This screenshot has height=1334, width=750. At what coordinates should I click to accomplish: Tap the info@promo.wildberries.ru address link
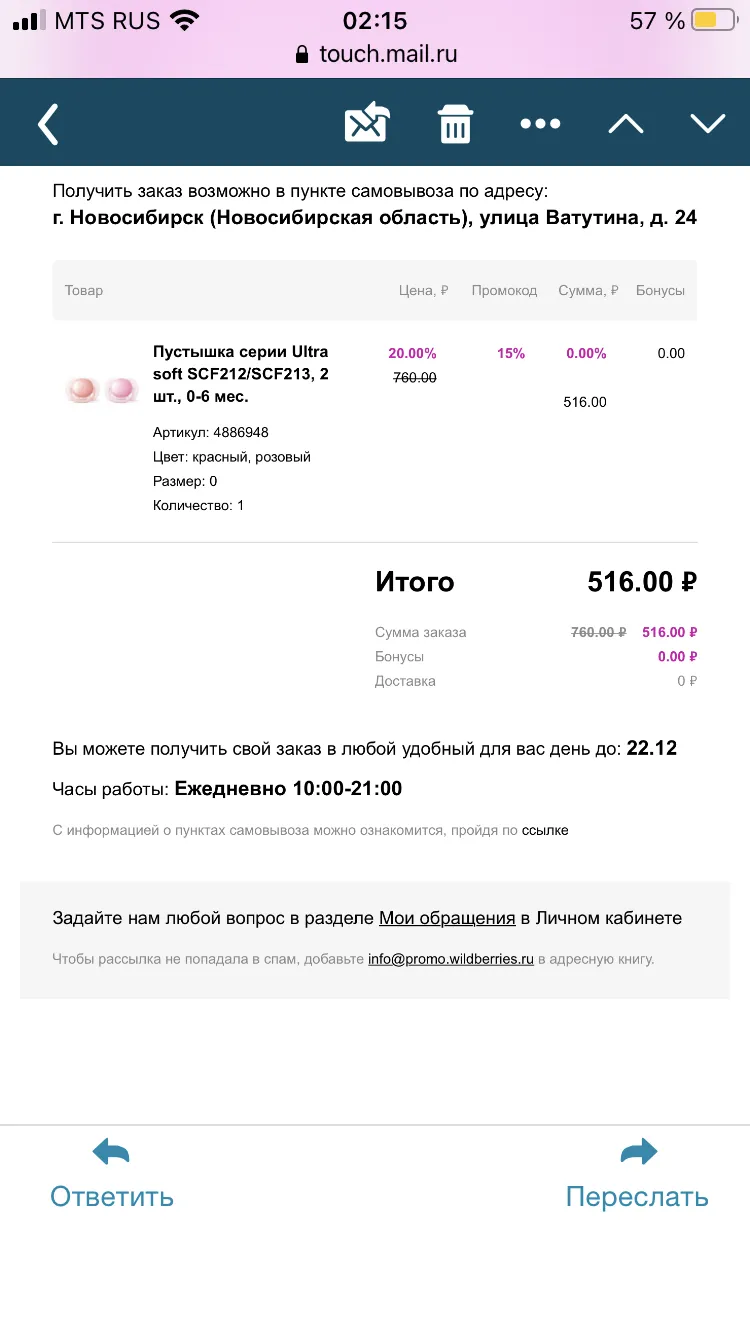click(x=451, y=959)
